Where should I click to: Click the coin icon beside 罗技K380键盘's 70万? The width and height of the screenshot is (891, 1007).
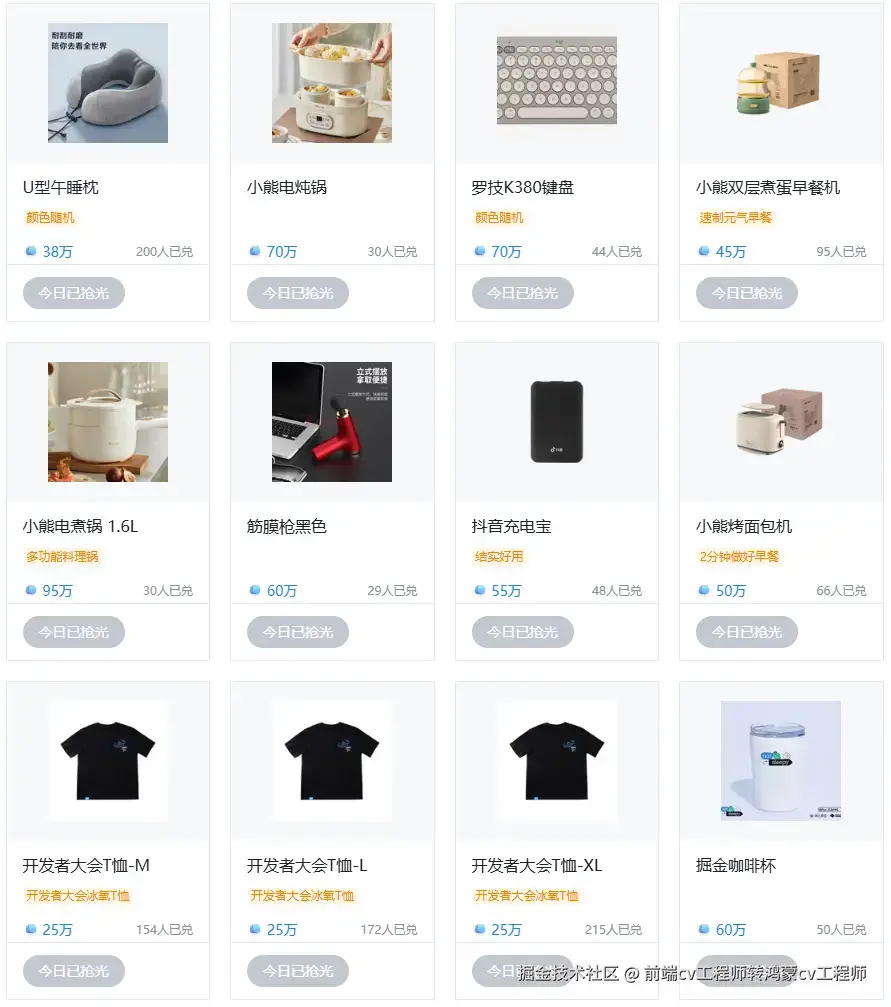[479, 251]
